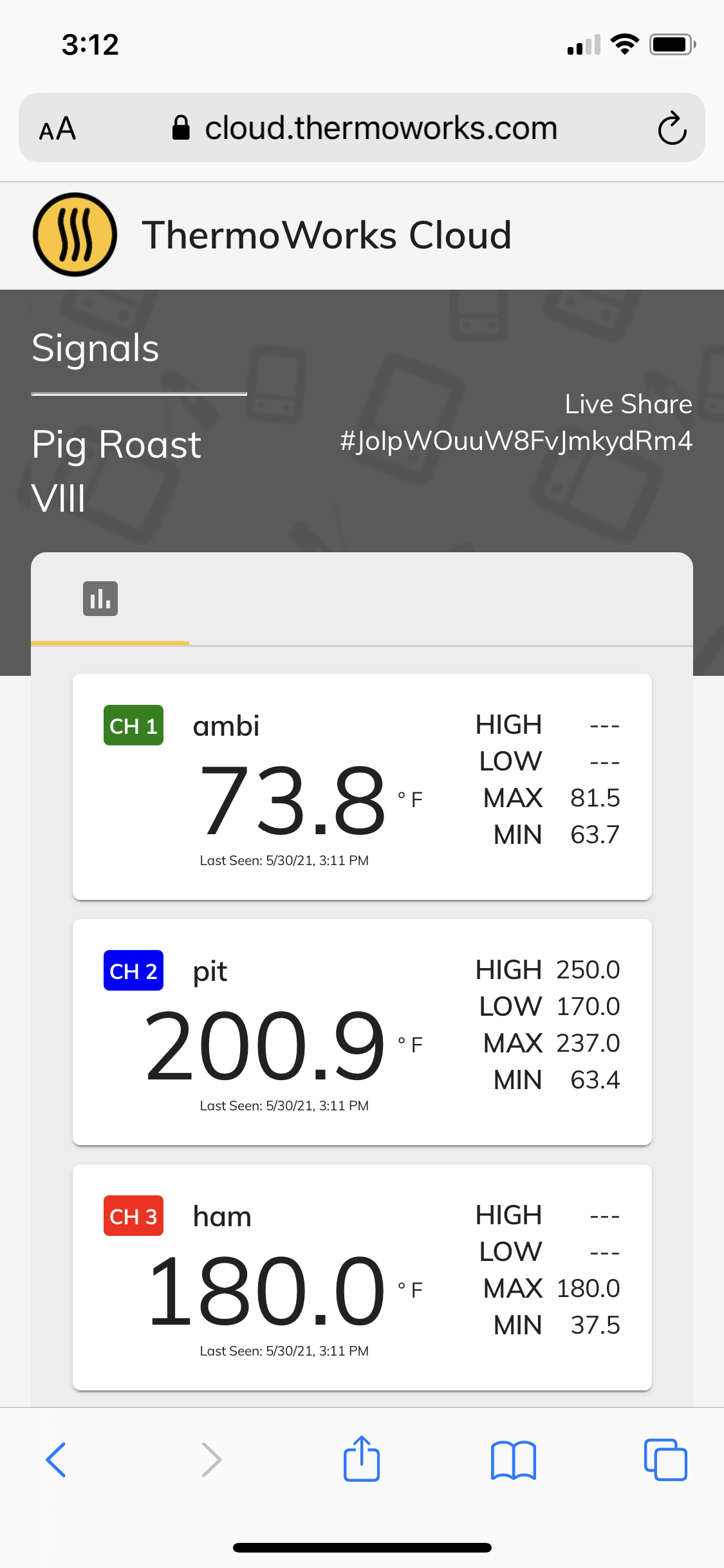Open the CH 2 pit card
Image resolution: width=724 pixels, height=1568 pixels.
click(362, 1032)
